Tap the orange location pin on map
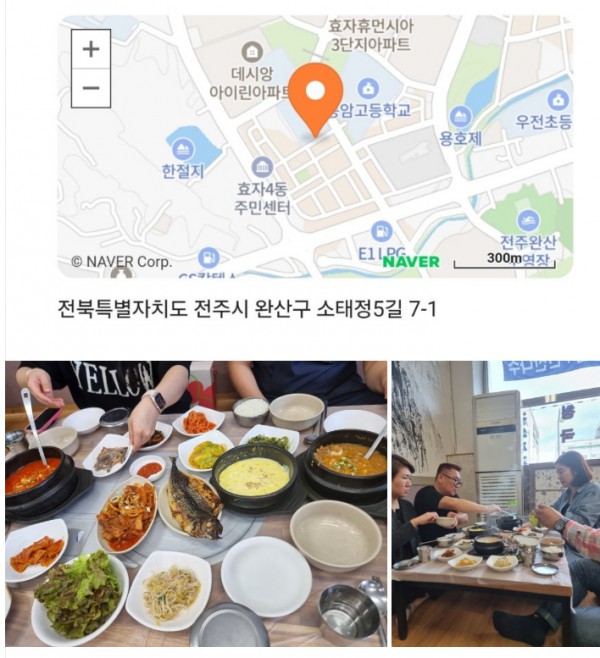This screenshot has width=600, height=658. (315, 97)
